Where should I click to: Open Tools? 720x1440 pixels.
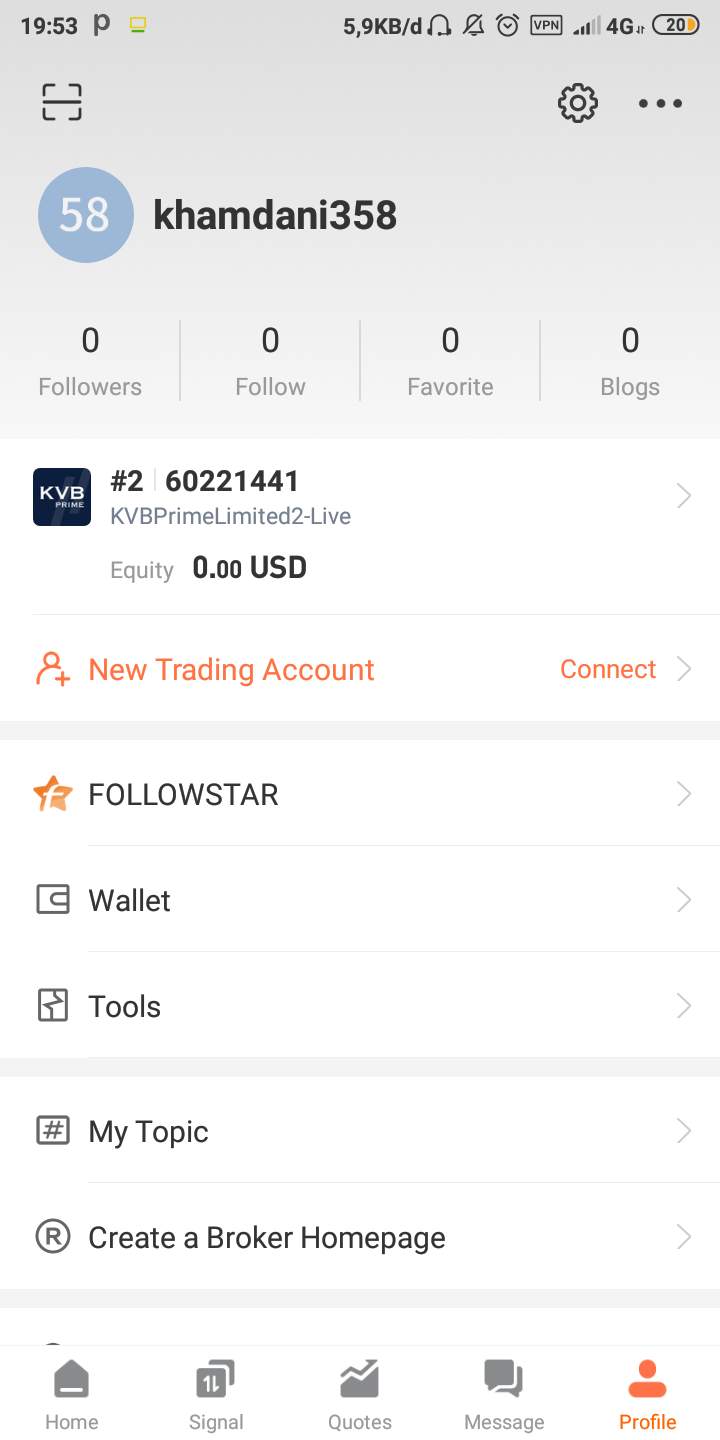(x=360, y=1006)
